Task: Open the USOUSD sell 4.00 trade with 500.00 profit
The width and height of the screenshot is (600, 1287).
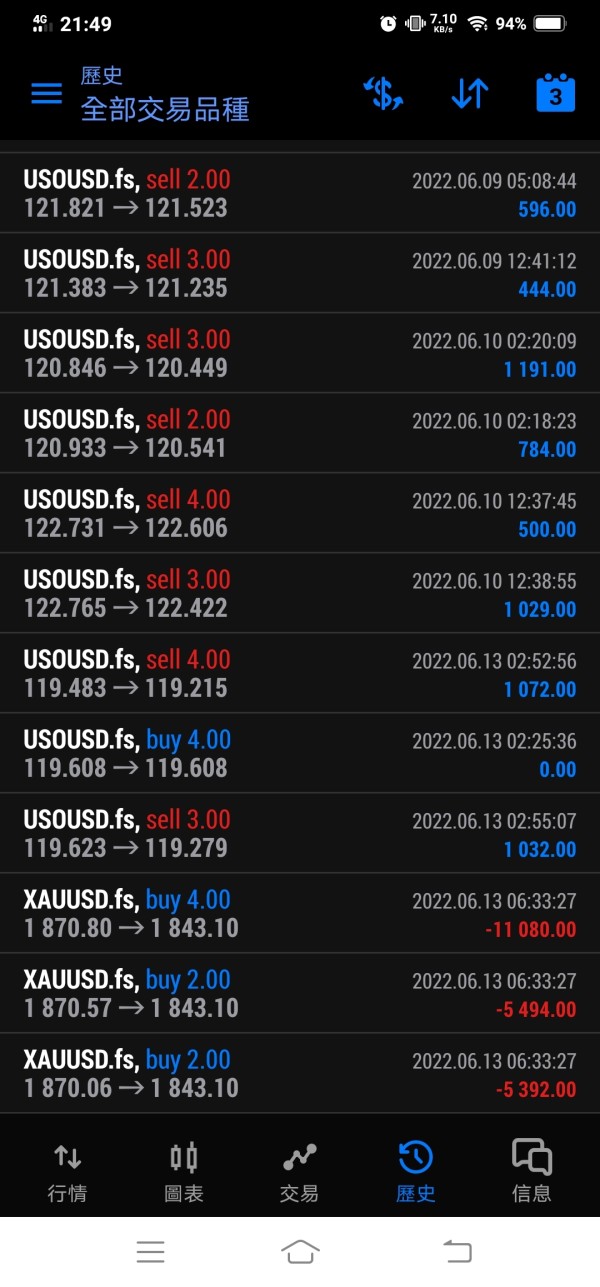Action: click(x=300, y=514)
